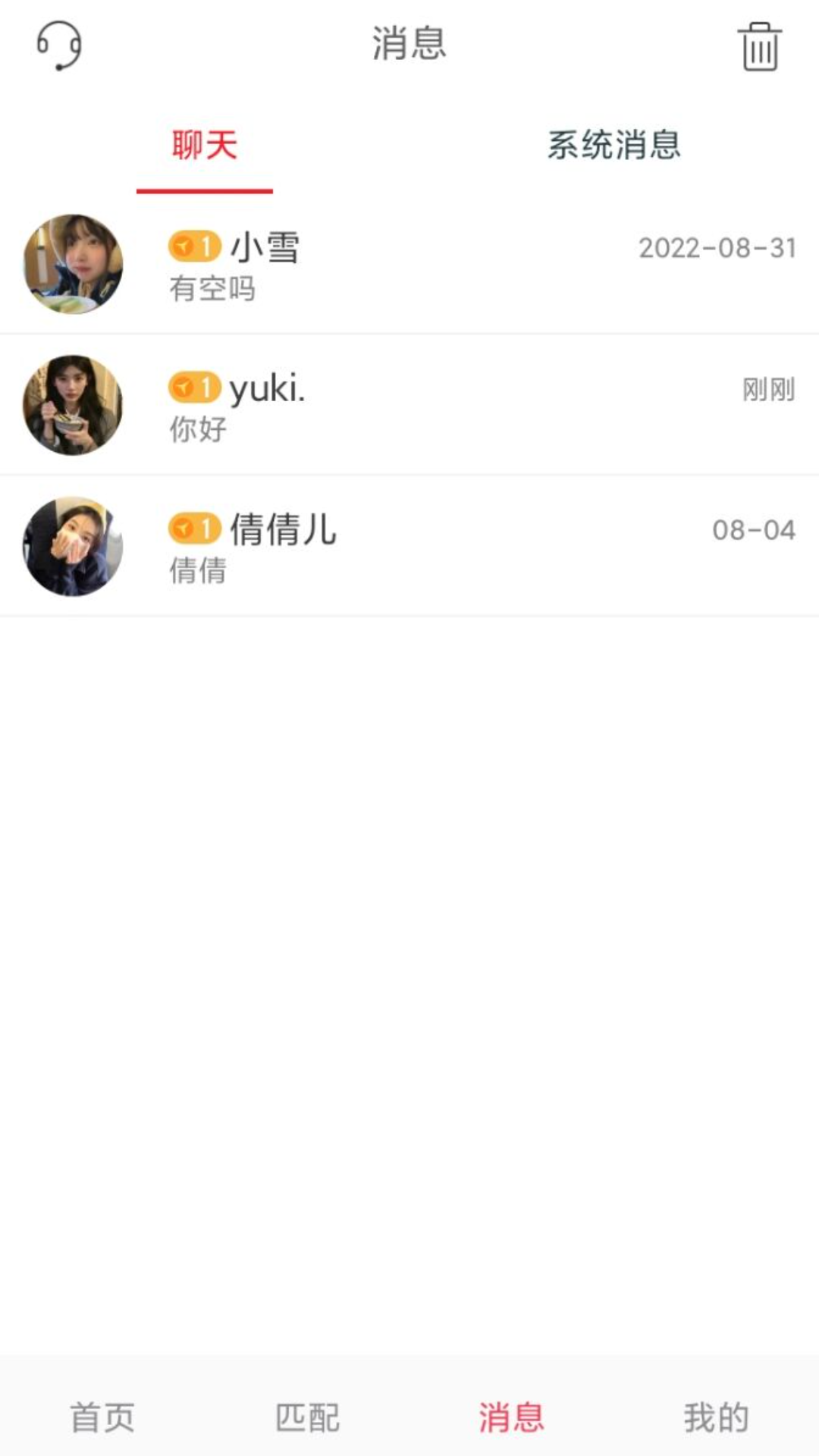Image resolution: width=819 pixels, height=1456 pixels.
Task: Select the 消息 bottom tab
Action: tap(512, 1417)
